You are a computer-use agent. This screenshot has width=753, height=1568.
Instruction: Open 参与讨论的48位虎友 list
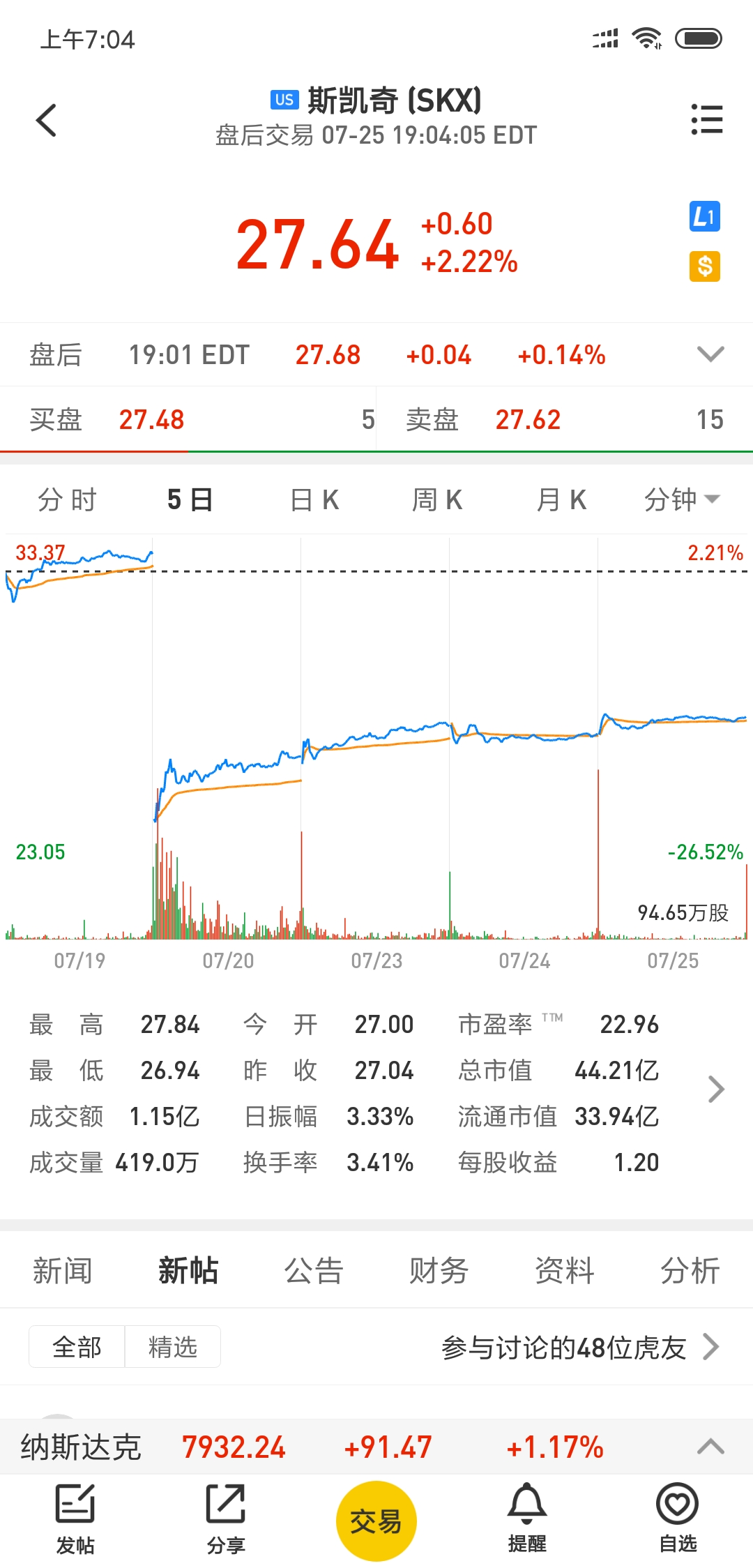pyautogui.click(x=579, y=1347)
